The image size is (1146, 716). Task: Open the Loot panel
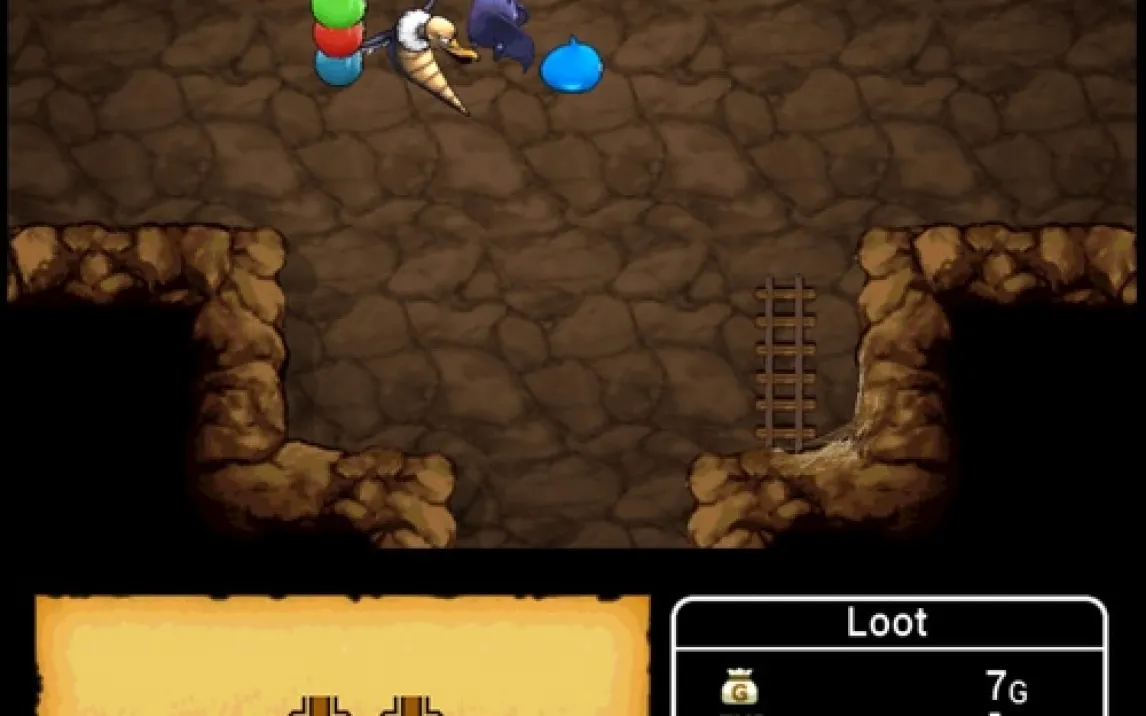click(887, 623)
